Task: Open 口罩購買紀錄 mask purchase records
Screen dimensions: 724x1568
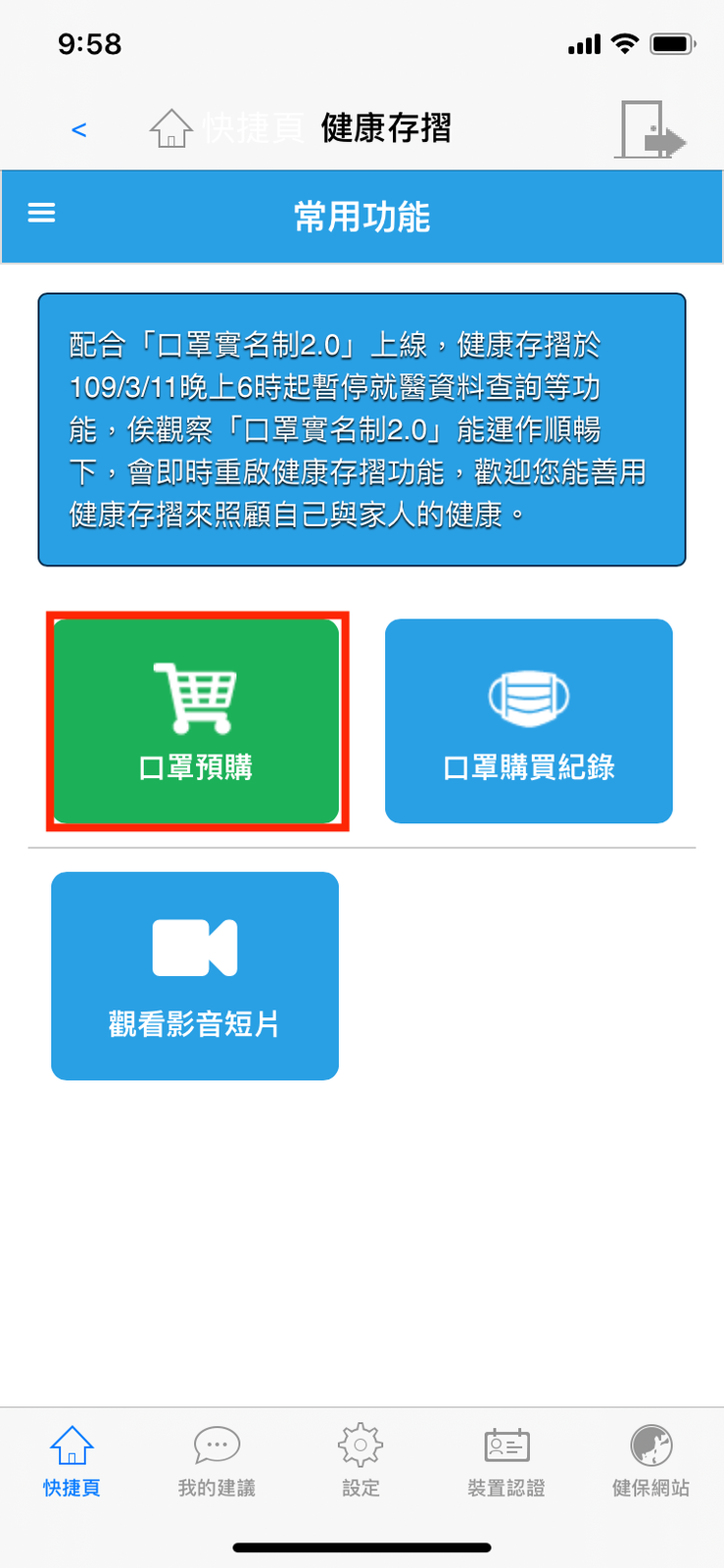Action: click(x=529, y=720)
